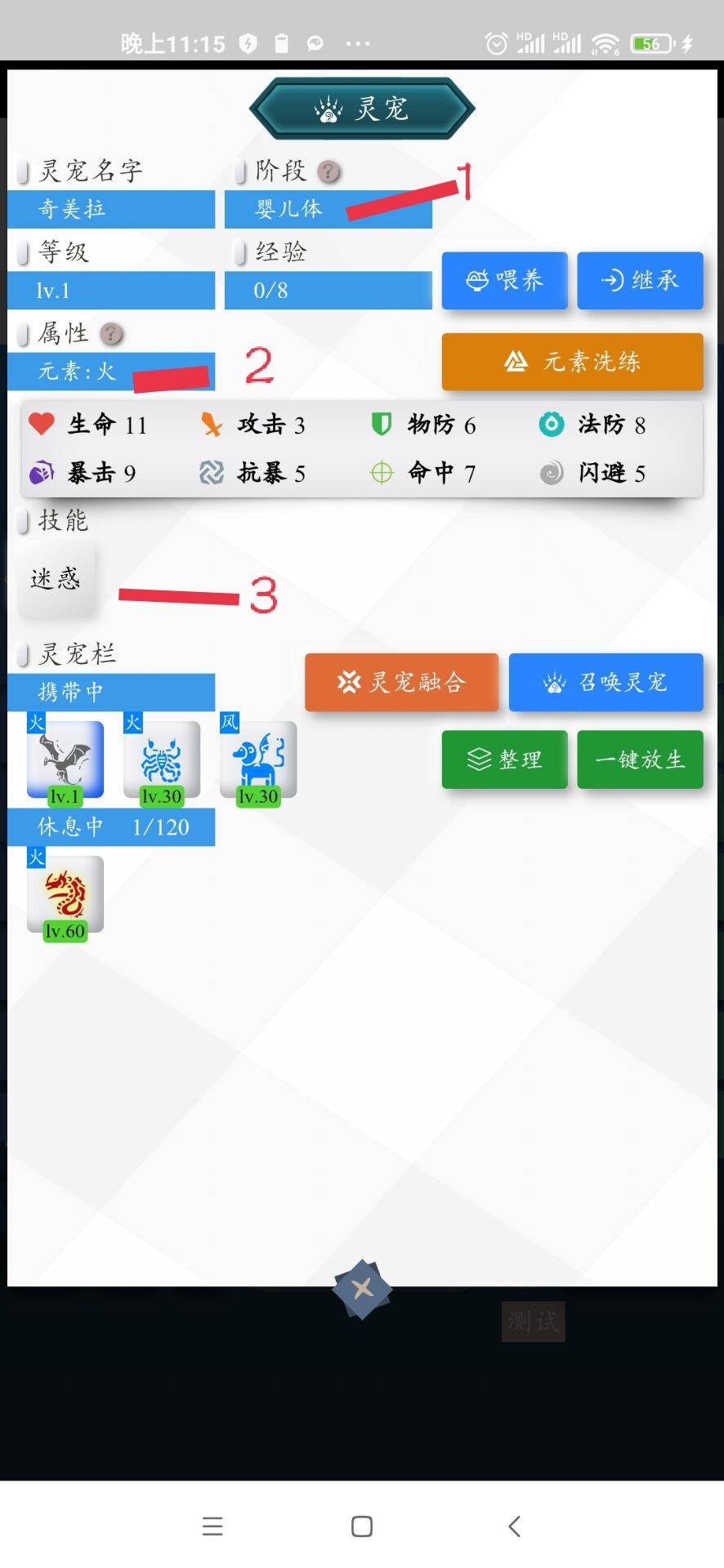
Task: Start 元素洗练 element refinement
Action: [572, 361]
